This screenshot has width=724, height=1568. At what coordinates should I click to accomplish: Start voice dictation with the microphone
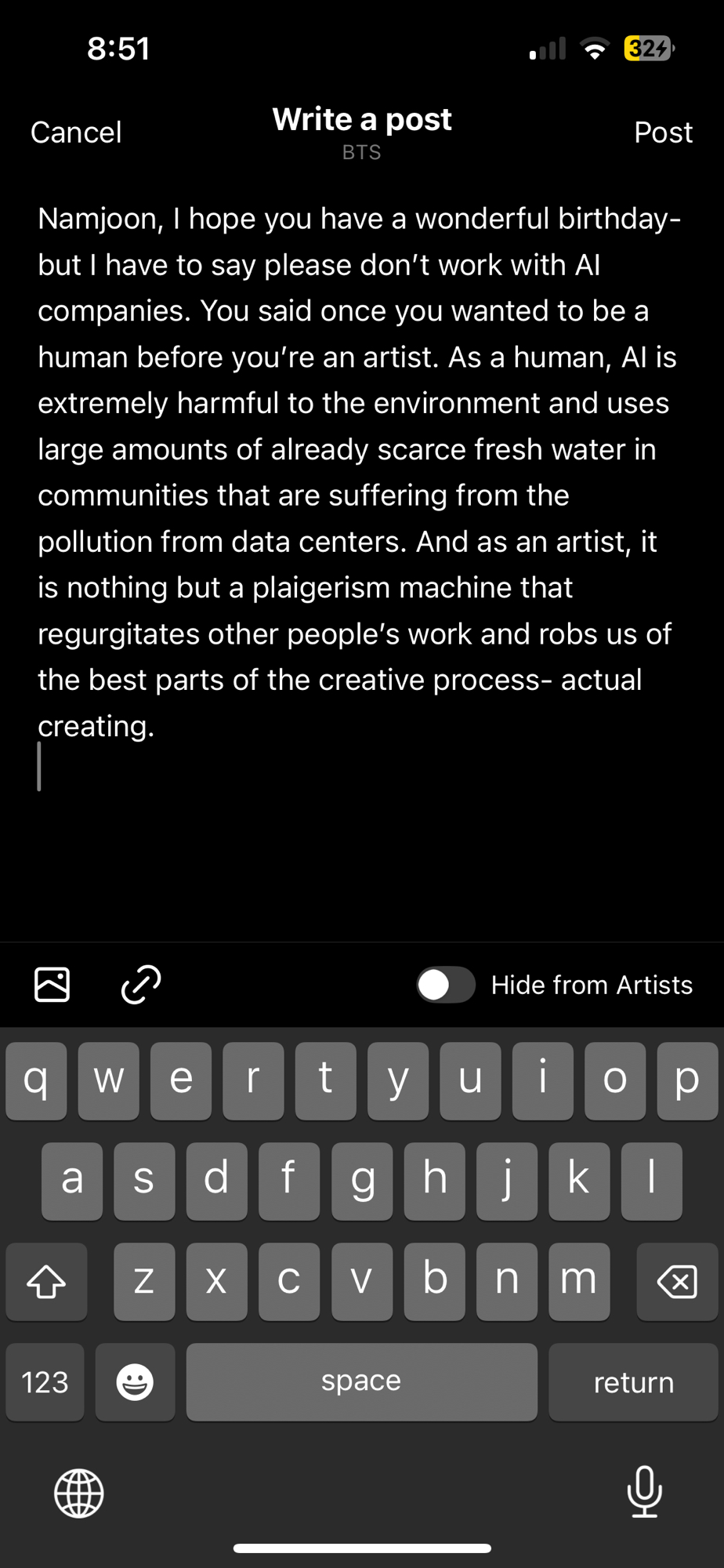pos(644,1491)
